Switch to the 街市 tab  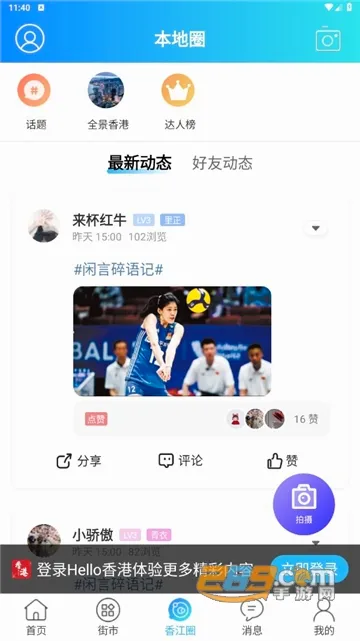(x=108, y=617)
